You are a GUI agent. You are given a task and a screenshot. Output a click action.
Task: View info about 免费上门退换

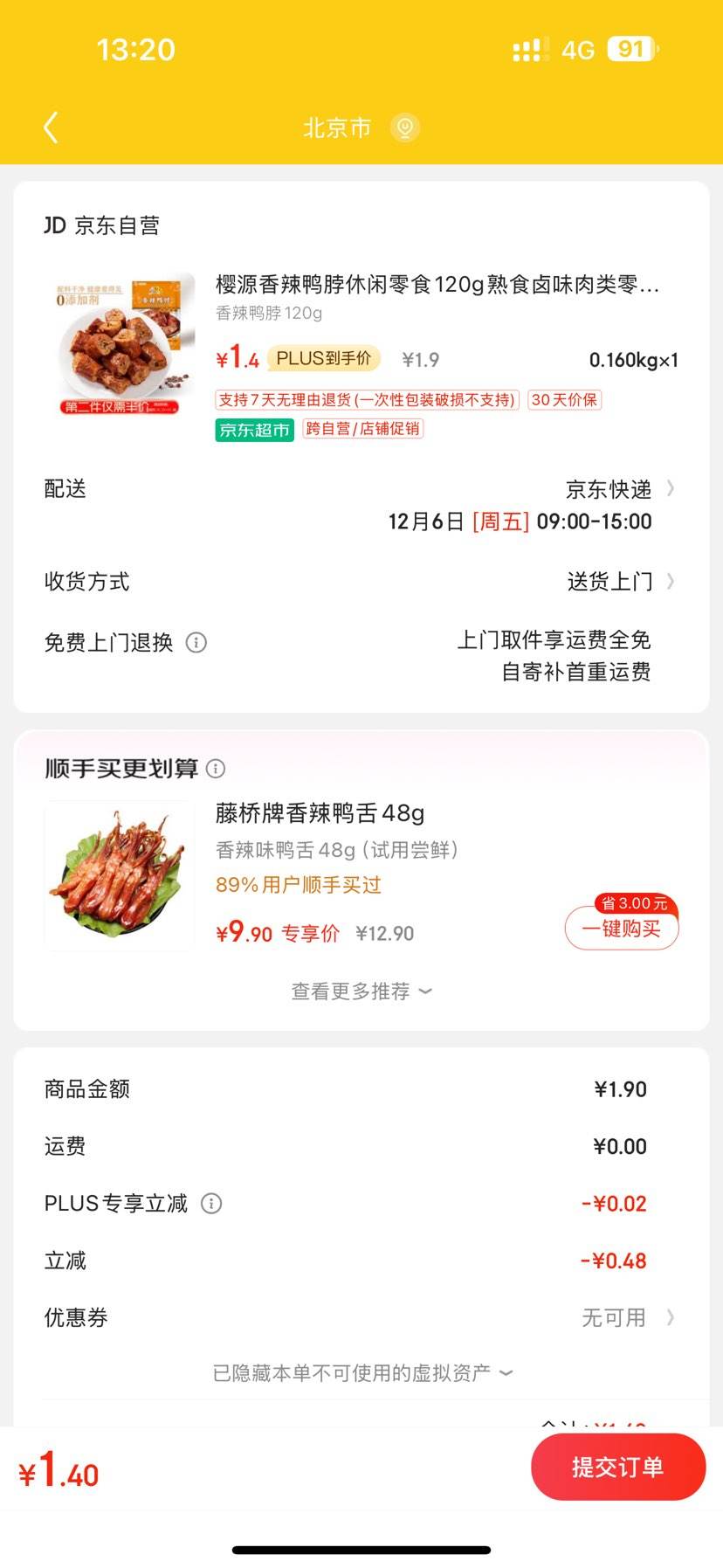click(196, 643)
